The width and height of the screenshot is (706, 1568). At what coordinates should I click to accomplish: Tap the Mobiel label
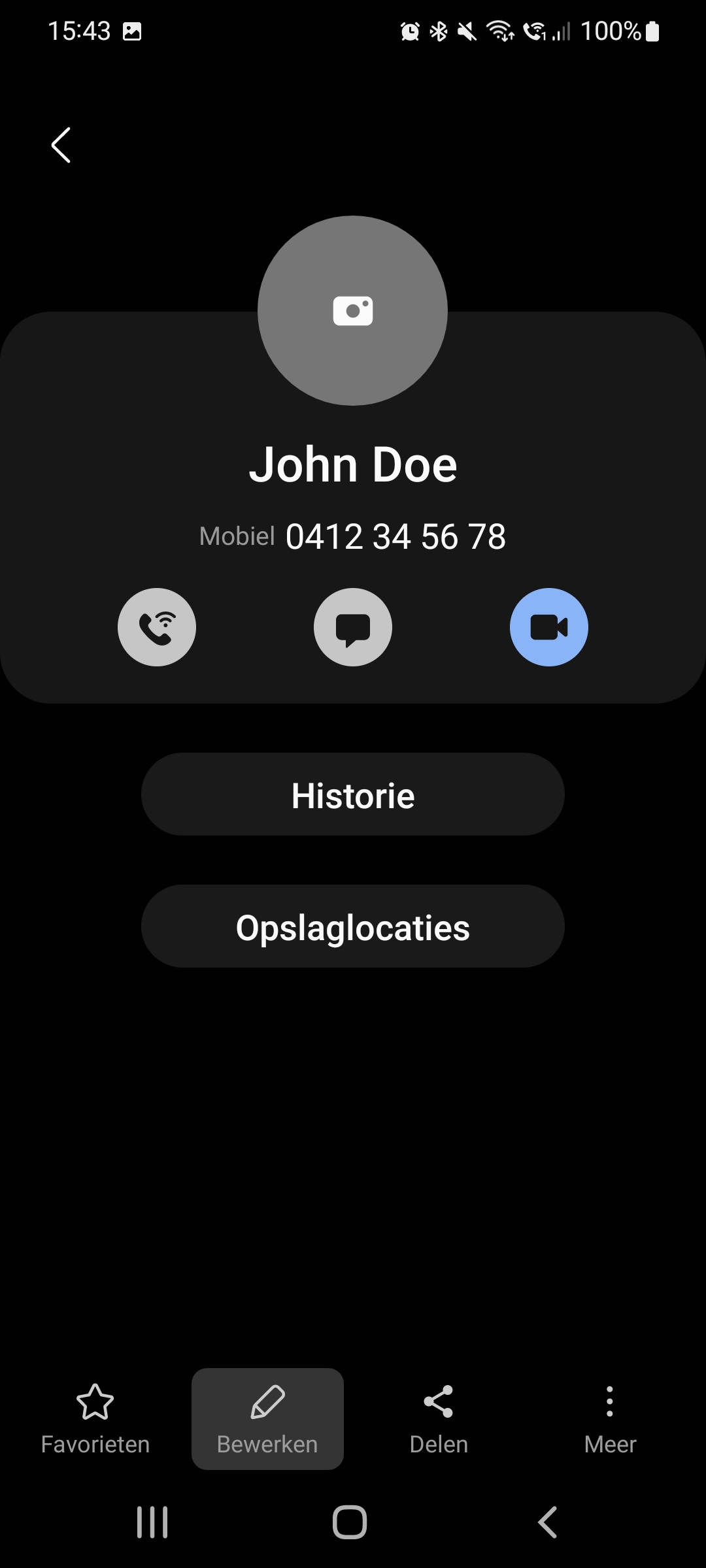point(237,536)
